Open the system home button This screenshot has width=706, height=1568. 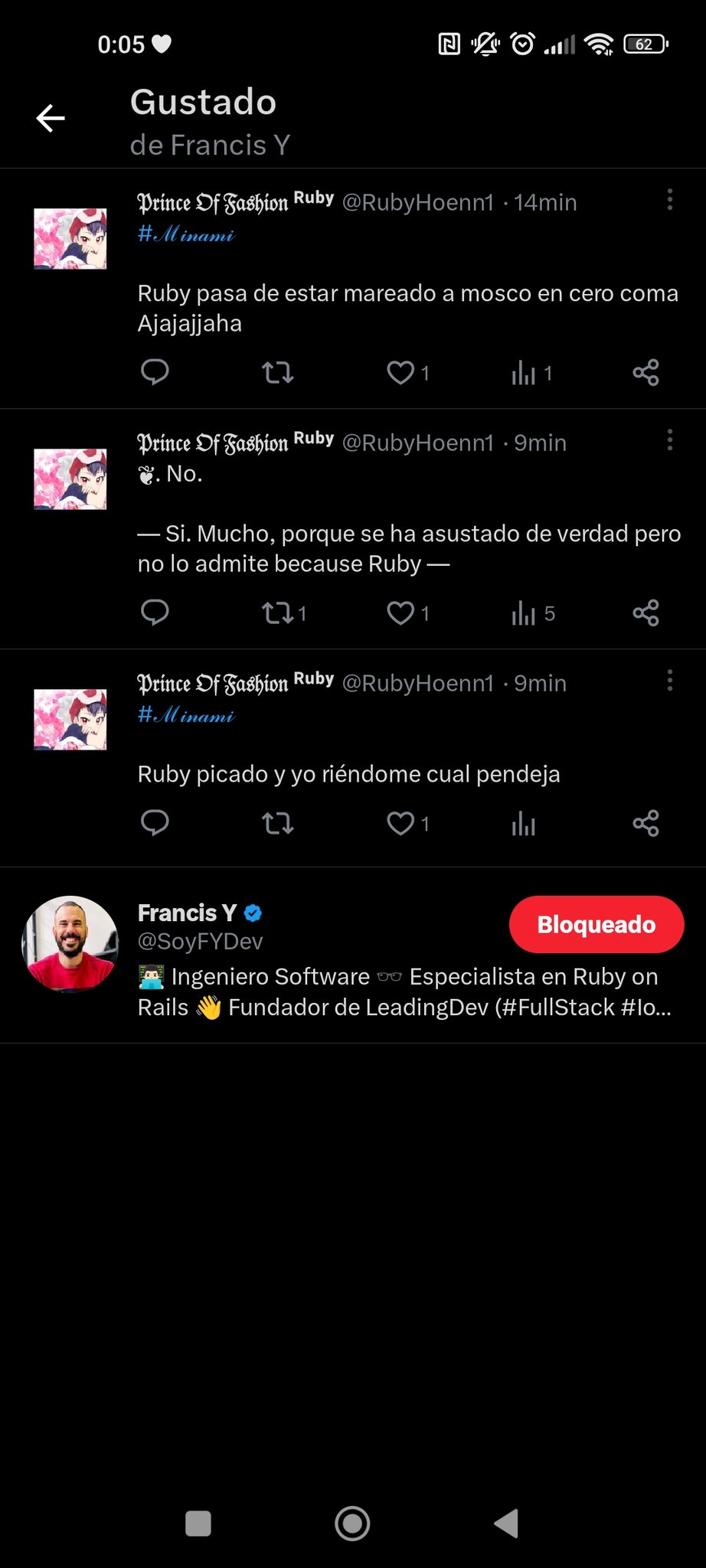click(x=352, y=1523)
